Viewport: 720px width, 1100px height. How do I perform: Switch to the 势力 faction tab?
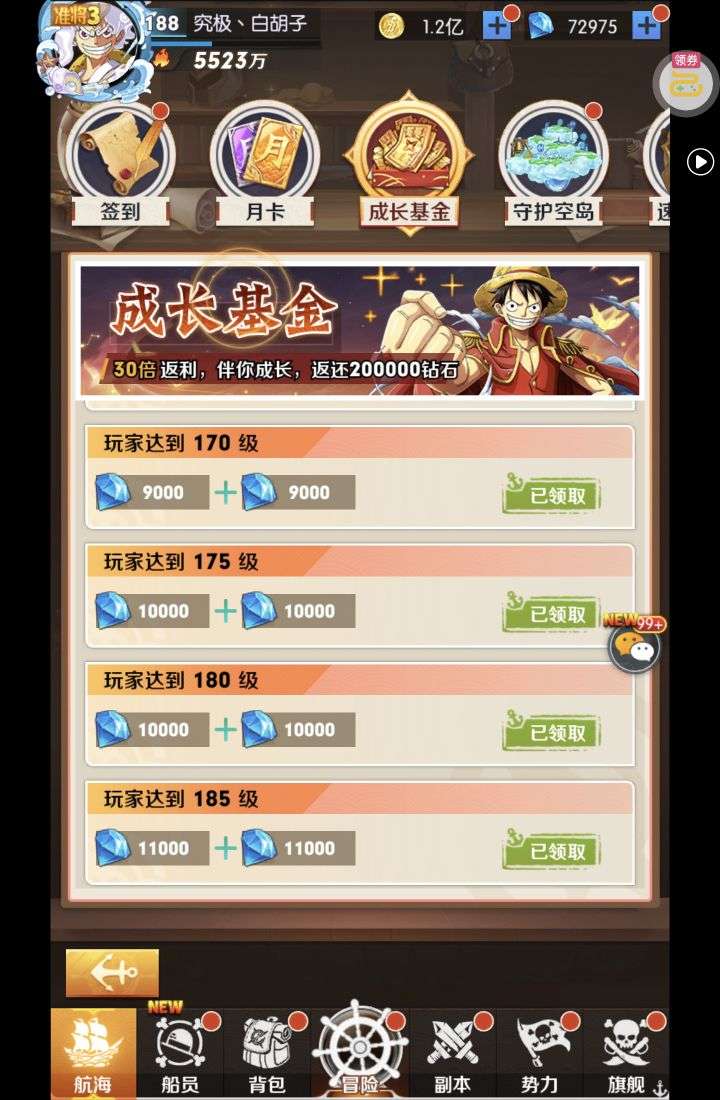[540, 1053]
